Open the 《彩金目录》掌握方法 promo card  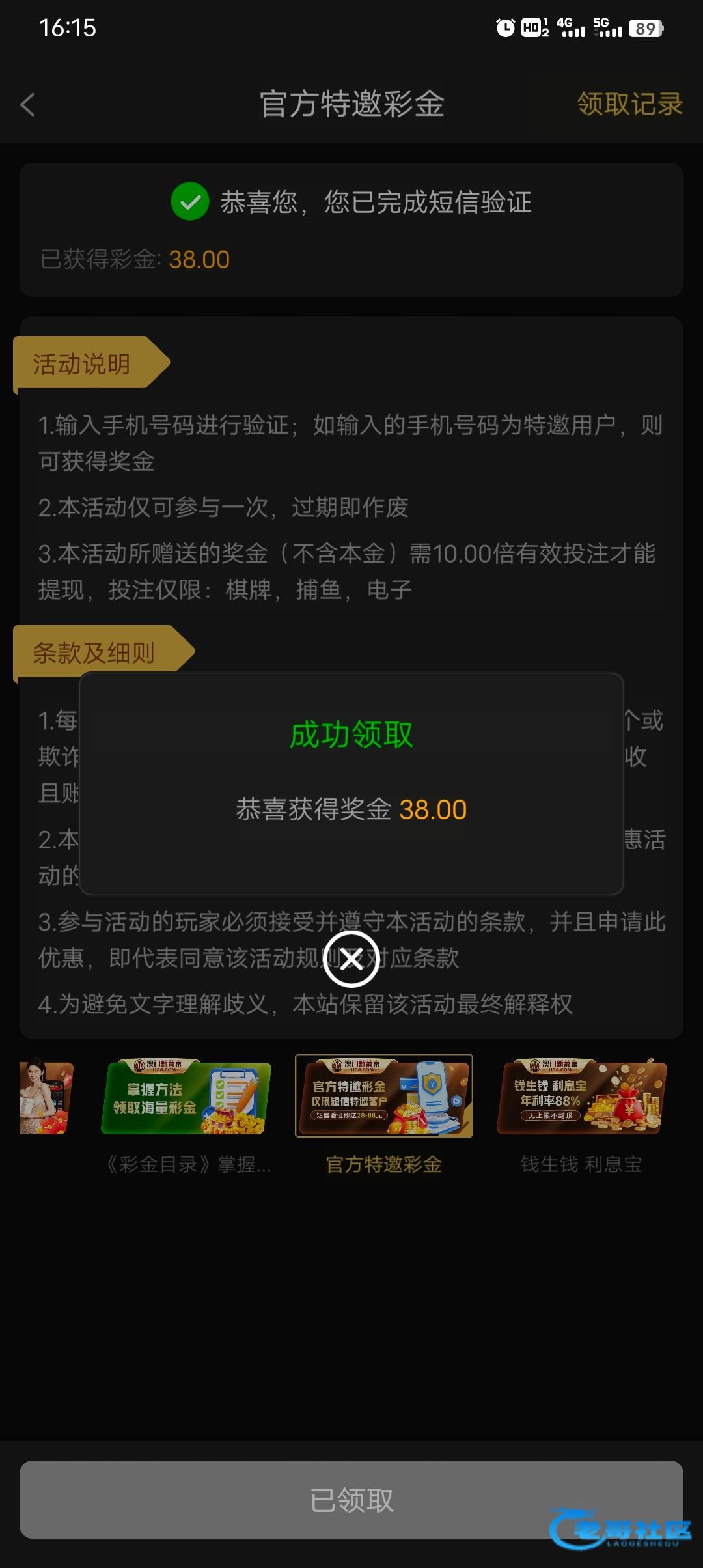click(186, 1098)
